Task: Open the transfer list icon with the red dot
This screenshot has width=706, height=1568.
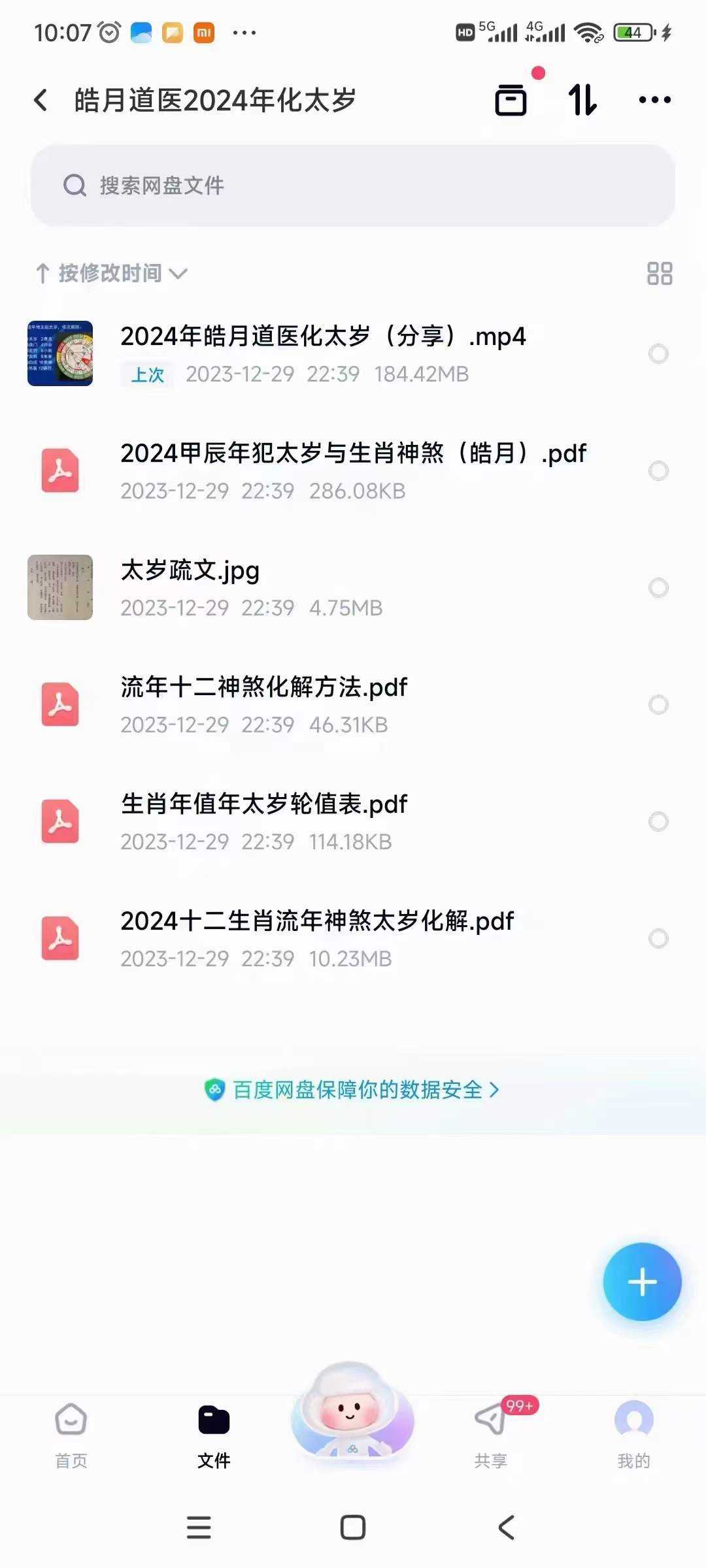Action: [511, 100]
